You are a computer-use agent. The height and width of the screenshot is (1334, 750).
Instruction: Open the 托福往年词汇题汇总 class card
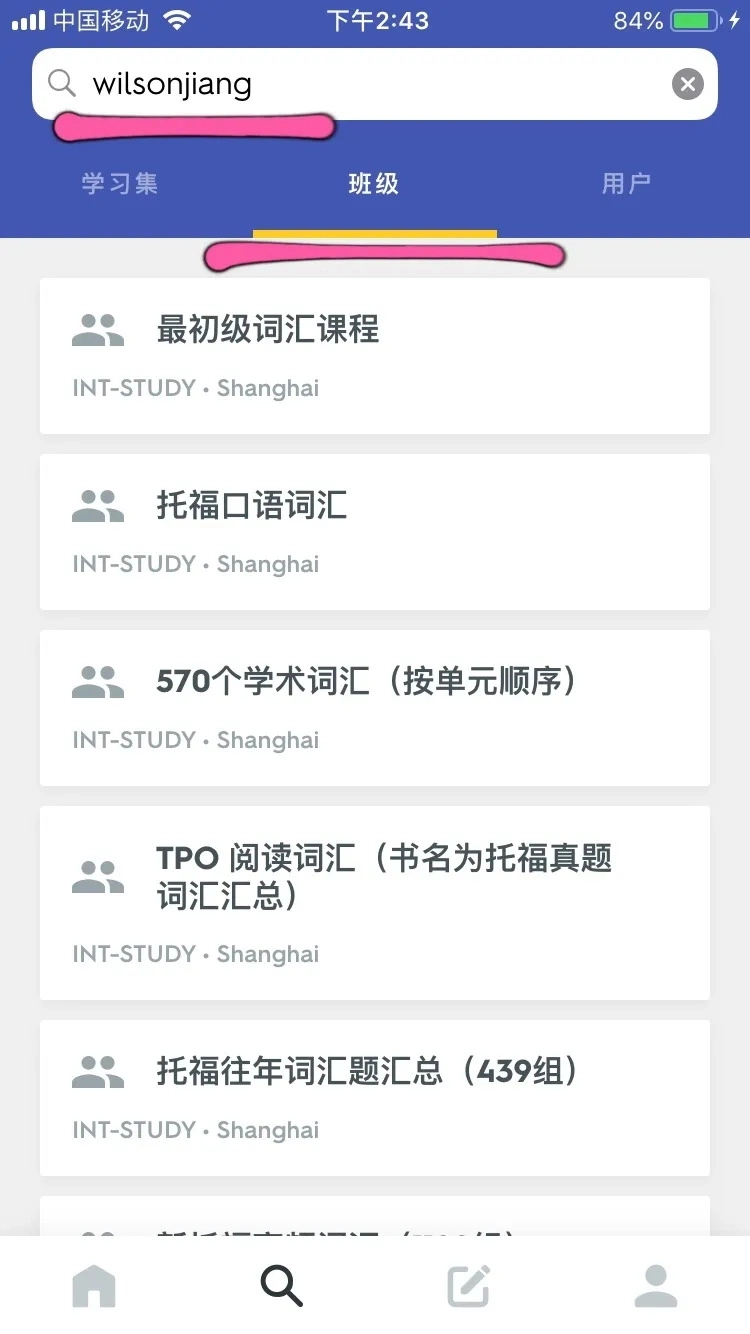374,1097
